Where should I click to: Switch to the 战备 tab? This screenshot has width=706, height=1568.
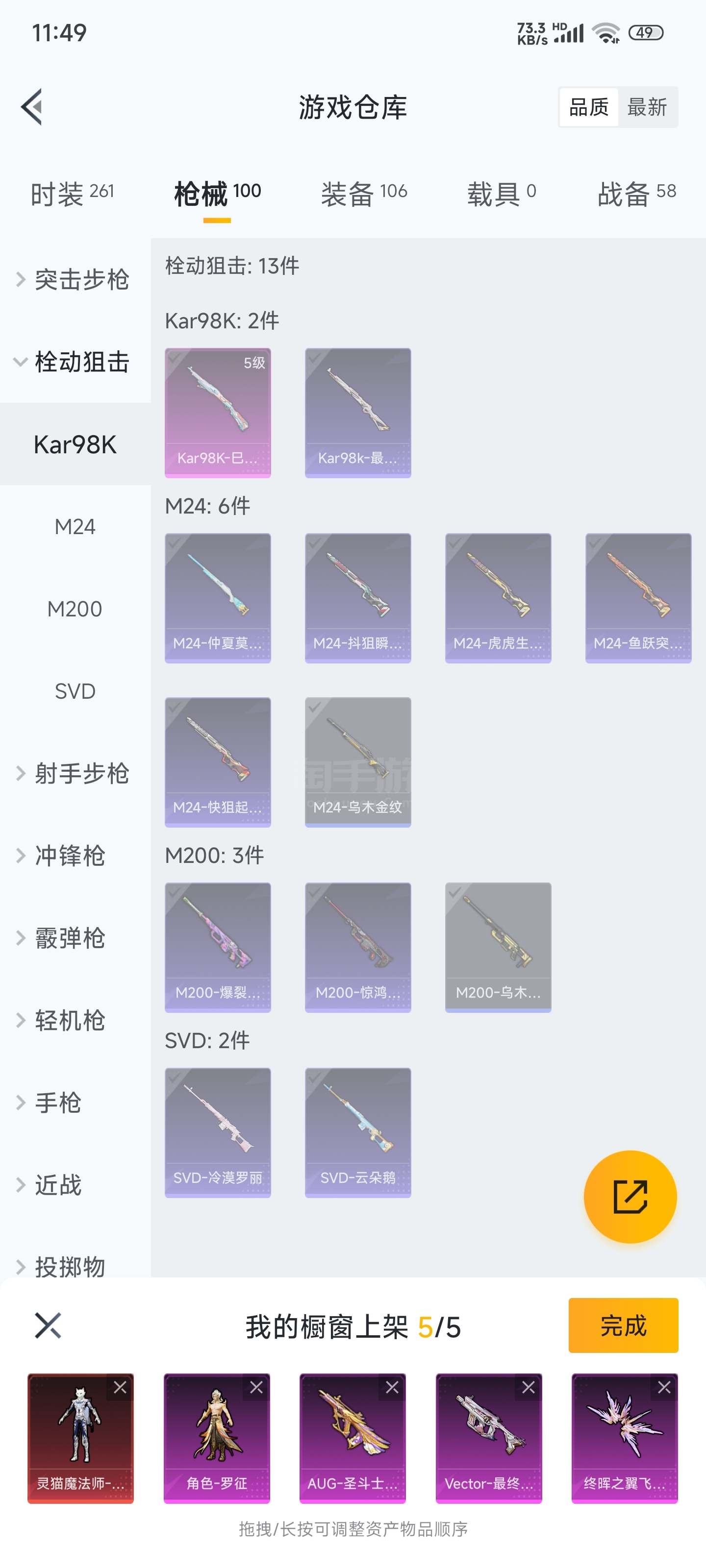pos(636,194)
